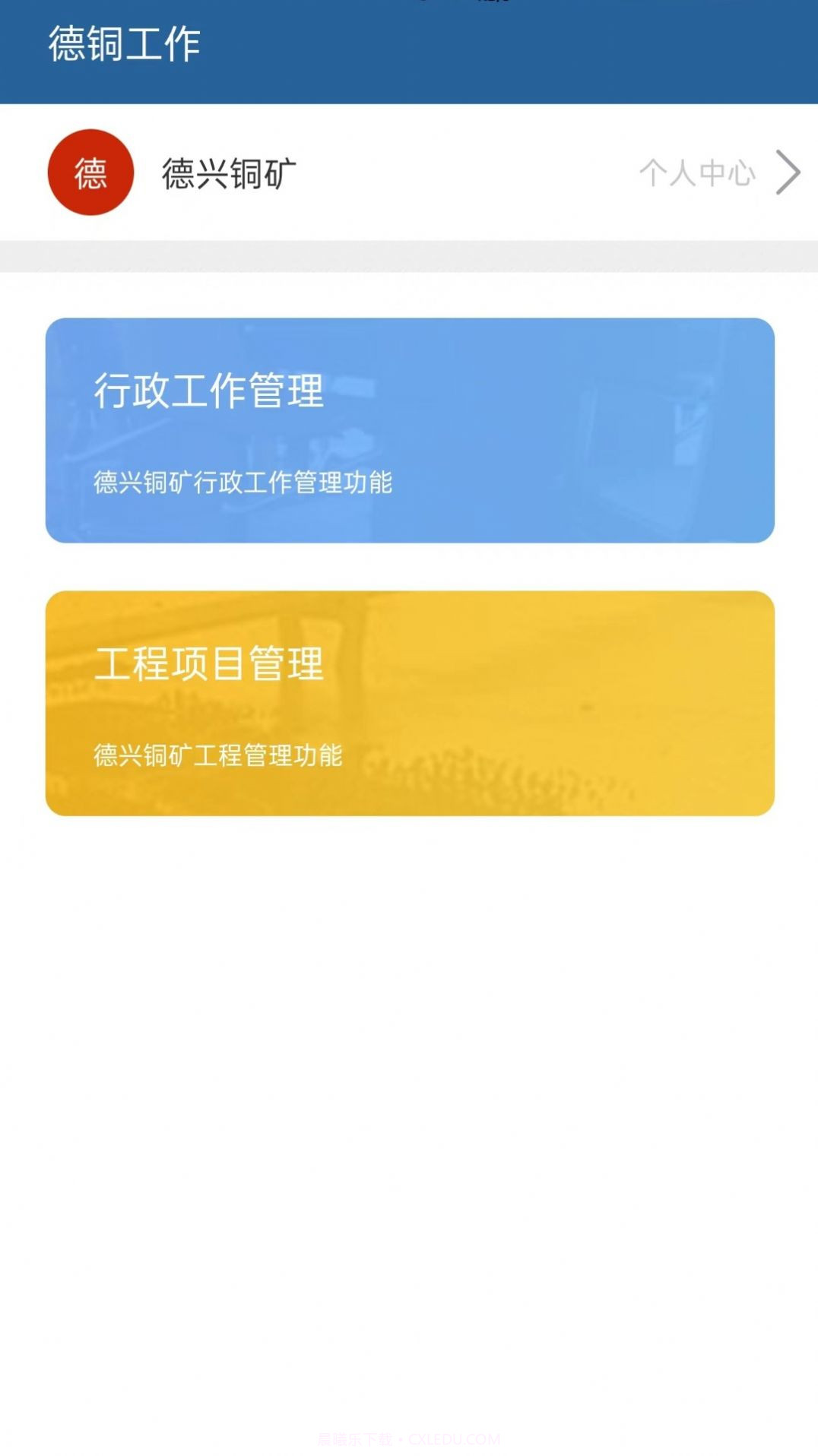Tap the circular mine badge beside 德兴铜矿
Viewport: 818px width, 1456px height.
coord(90,173)
